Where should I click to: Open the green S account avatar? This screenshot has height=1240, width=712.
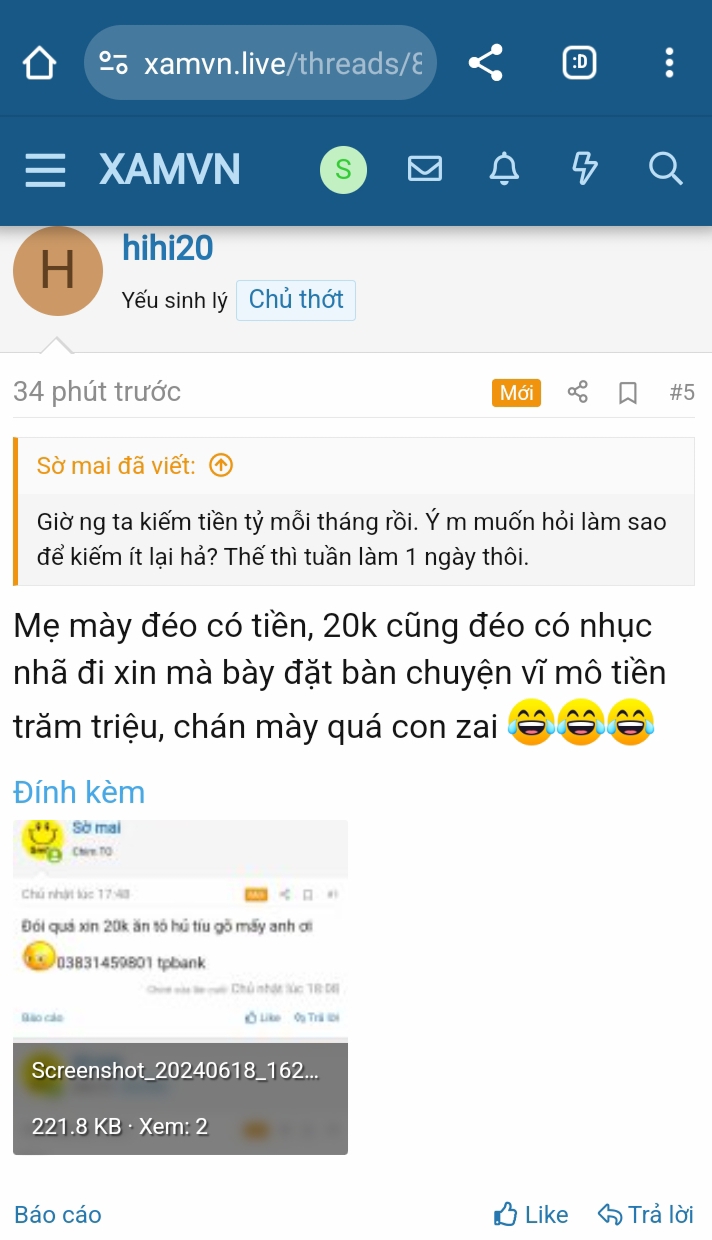point(343,170)
